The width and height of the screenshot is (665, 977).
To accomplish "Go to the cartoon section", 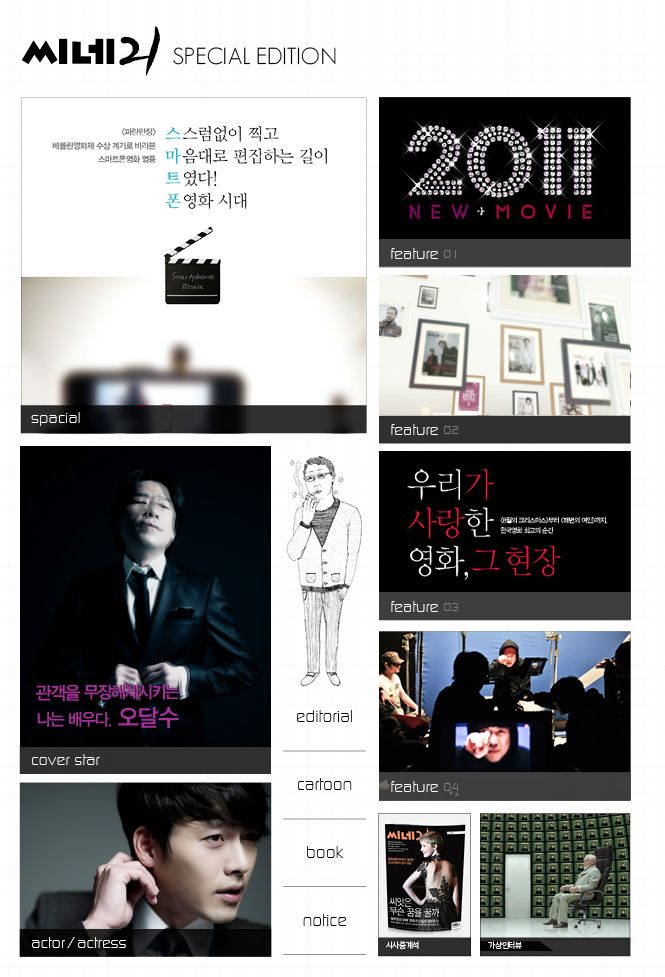I will click(x=324, y=785).
